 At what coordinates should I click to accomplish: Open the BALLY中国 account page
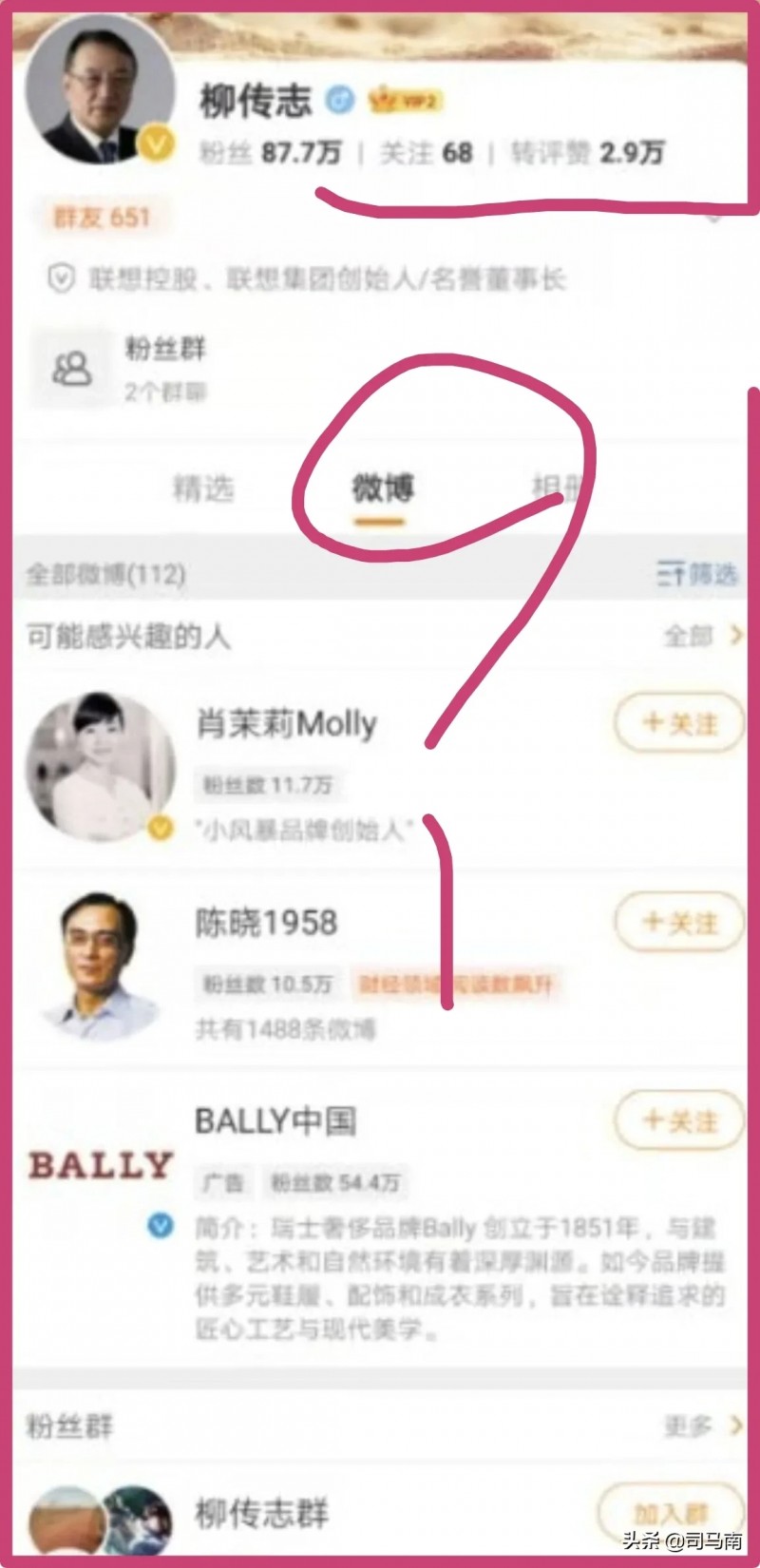point(275,1121)
